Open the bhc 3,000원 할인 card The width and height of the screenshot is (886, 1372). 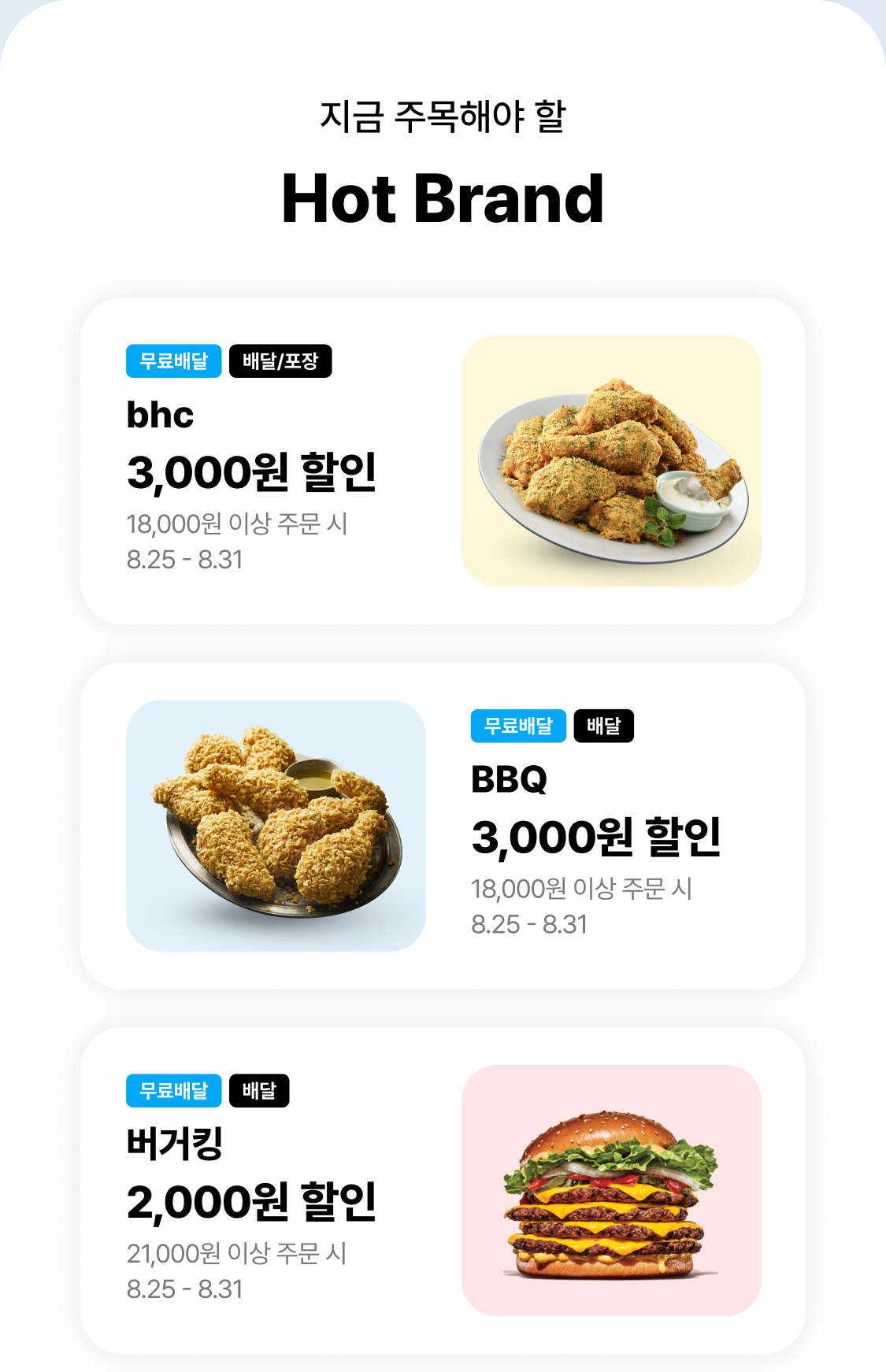point(443,461)
